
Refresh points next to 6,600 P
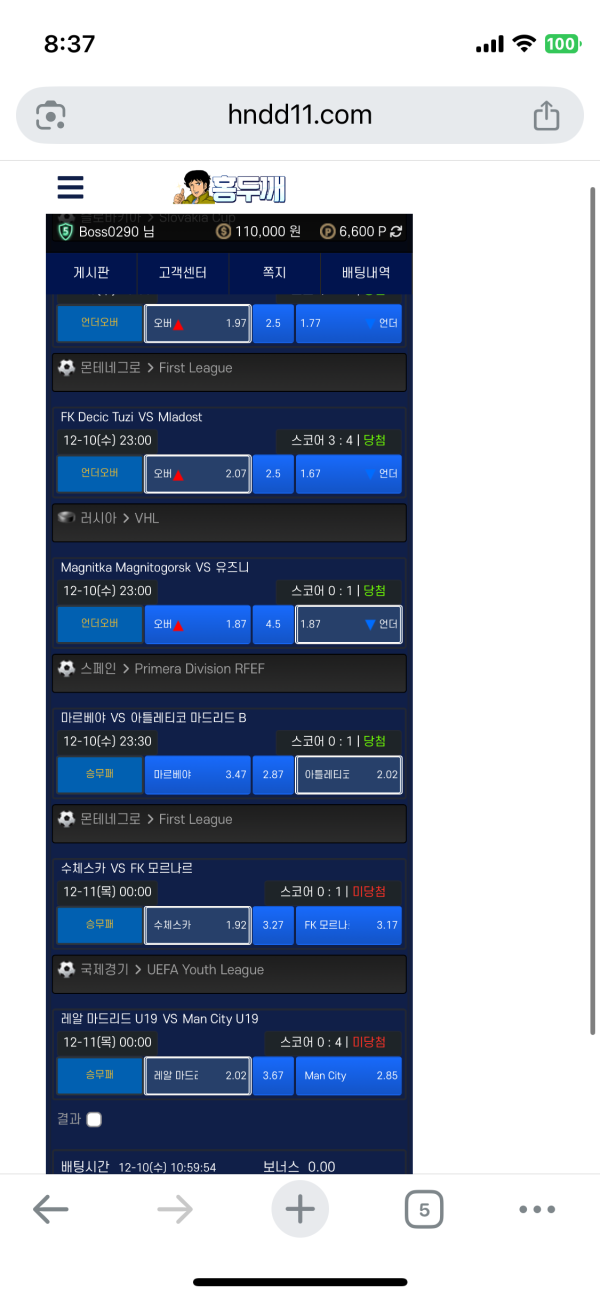click(x=396, y=231)
